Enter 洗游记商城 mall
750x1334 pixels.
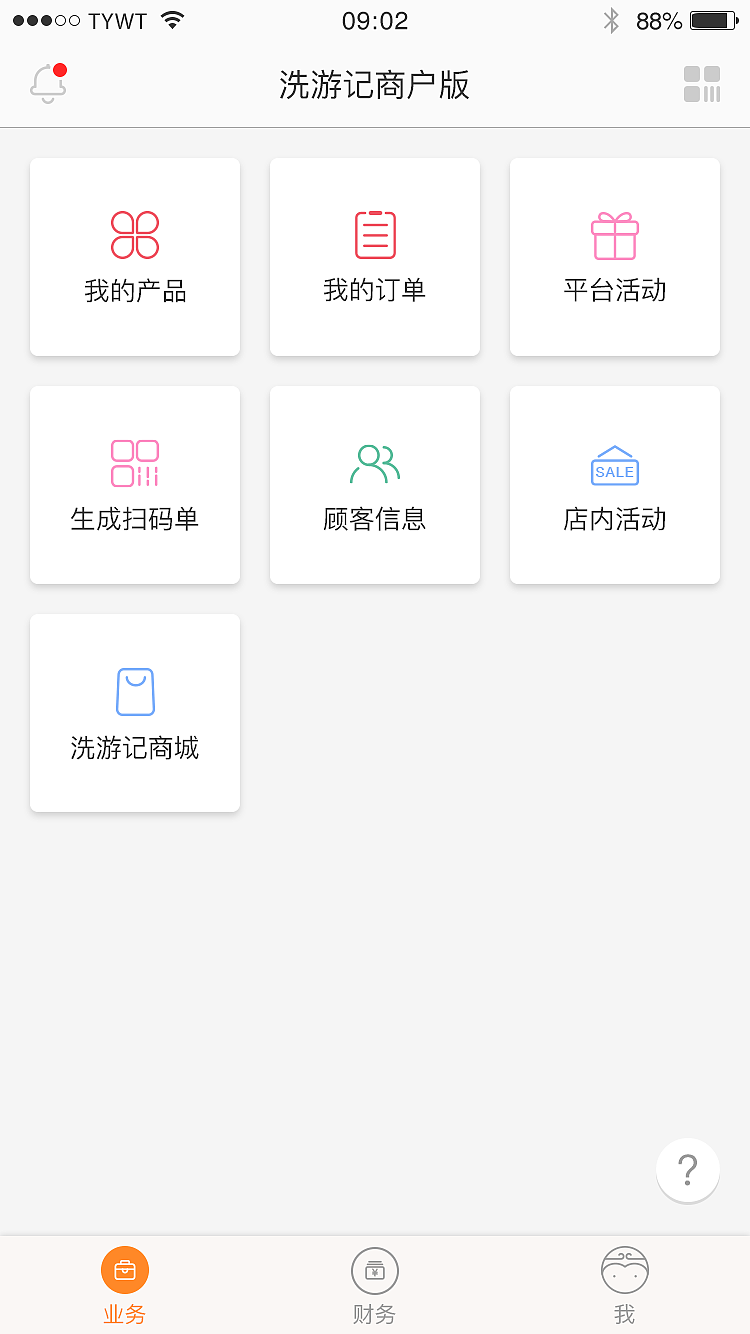(x=135, y=713)
